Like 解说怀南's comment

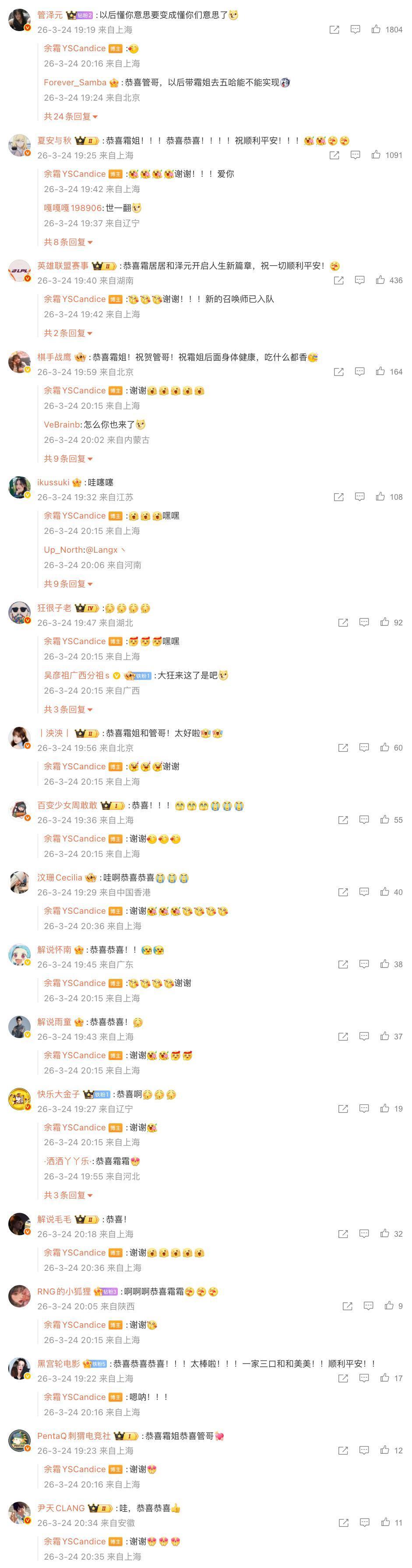(x=384, y=964)
